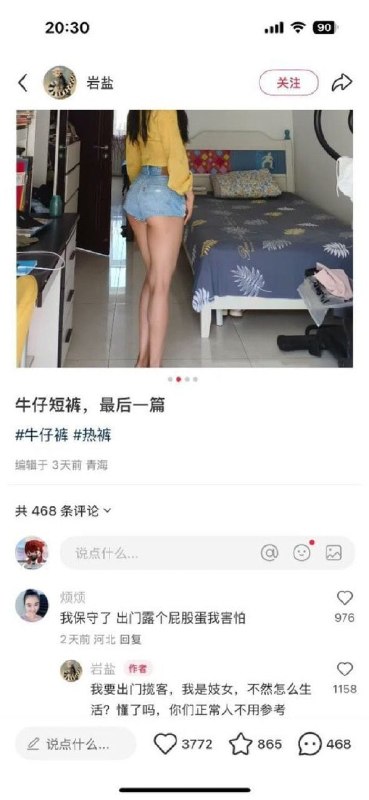The height and width of the screenshot is (800, 369).
Task: Like the post showing 3772 likes
Action: click(x=165, y=744)
